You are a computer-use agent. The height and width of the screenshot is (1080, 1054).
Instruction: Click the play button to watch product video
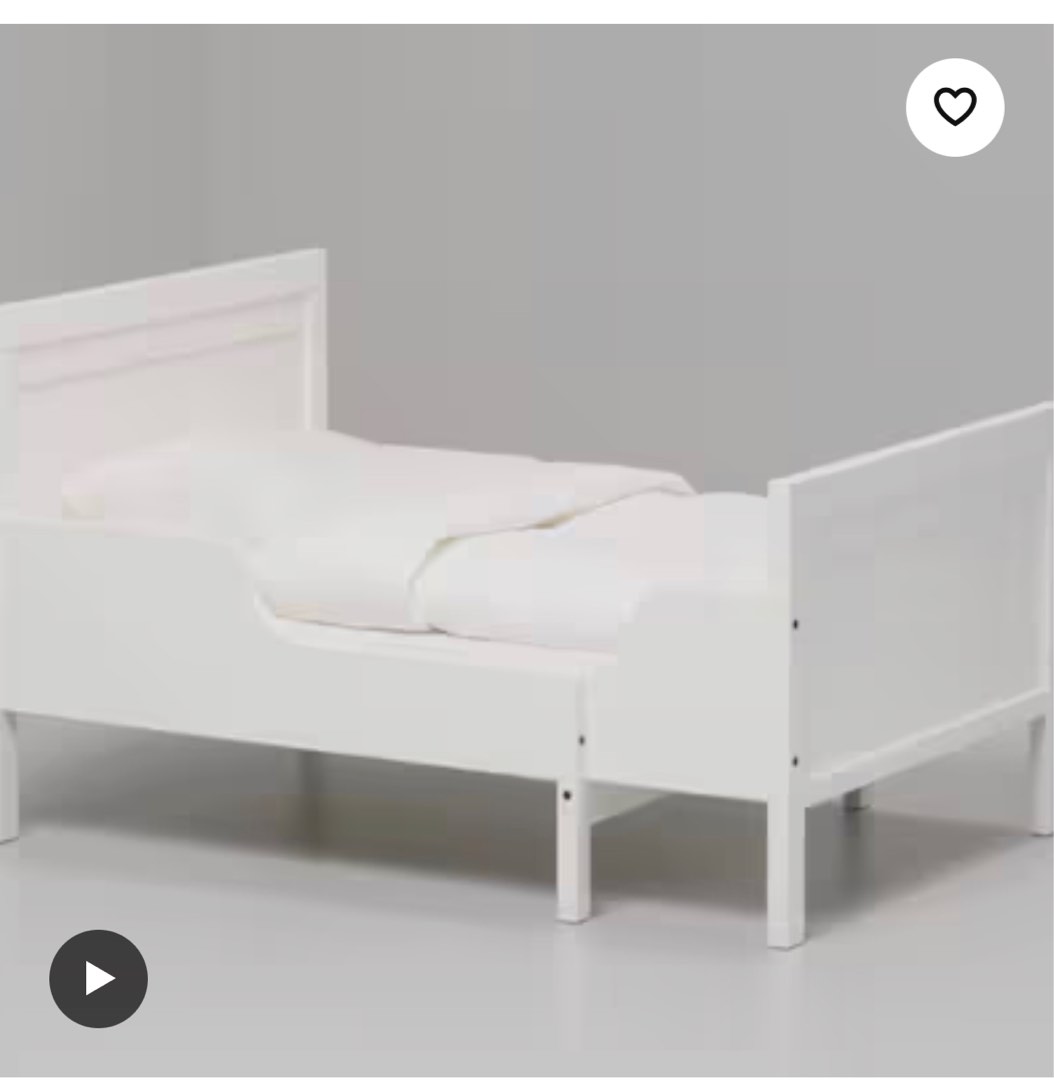97,978
